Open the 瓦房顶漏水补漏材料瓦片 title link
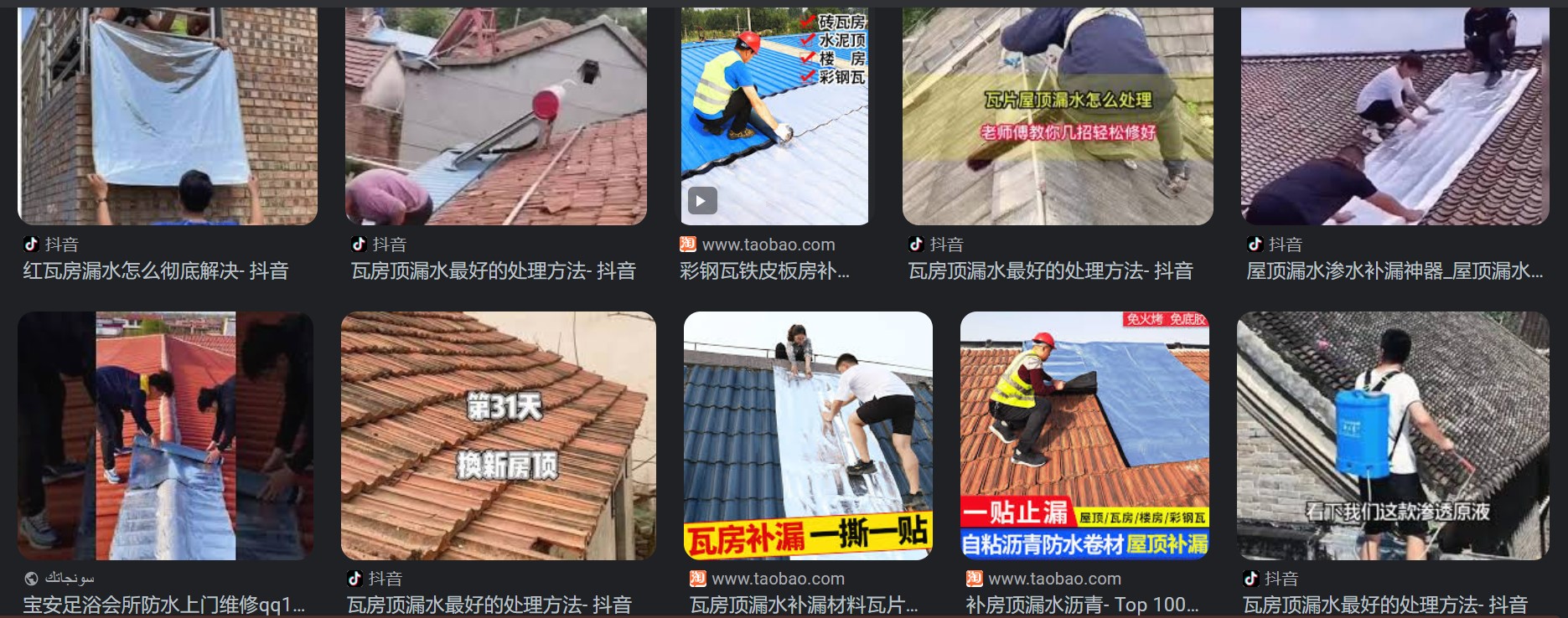Image resolution: width=1568 pixels, height=618 pixels. [x=804, y=605]
